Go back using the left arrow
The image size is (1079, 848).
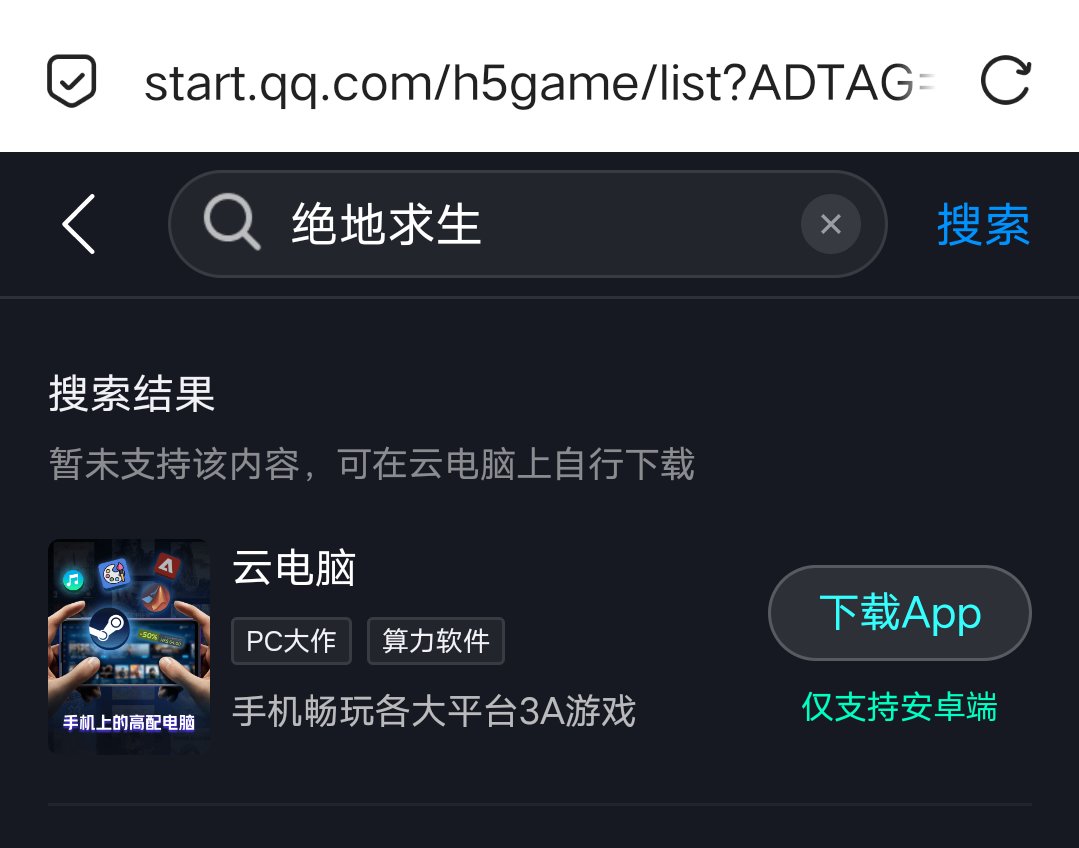coord(79,224)
